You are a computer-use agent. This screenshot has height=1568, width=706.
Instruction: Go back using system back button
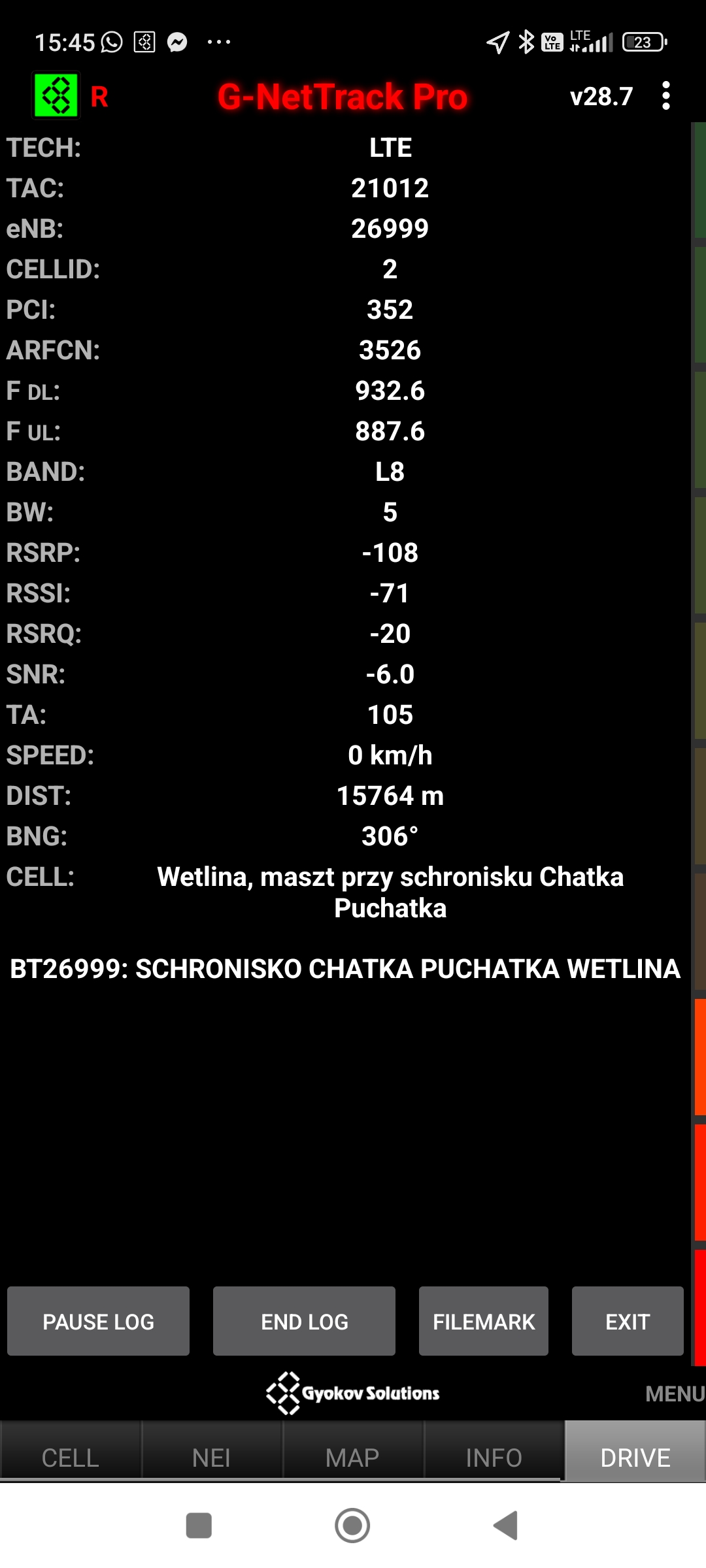pyautogui.click(x=506, y=1526)
